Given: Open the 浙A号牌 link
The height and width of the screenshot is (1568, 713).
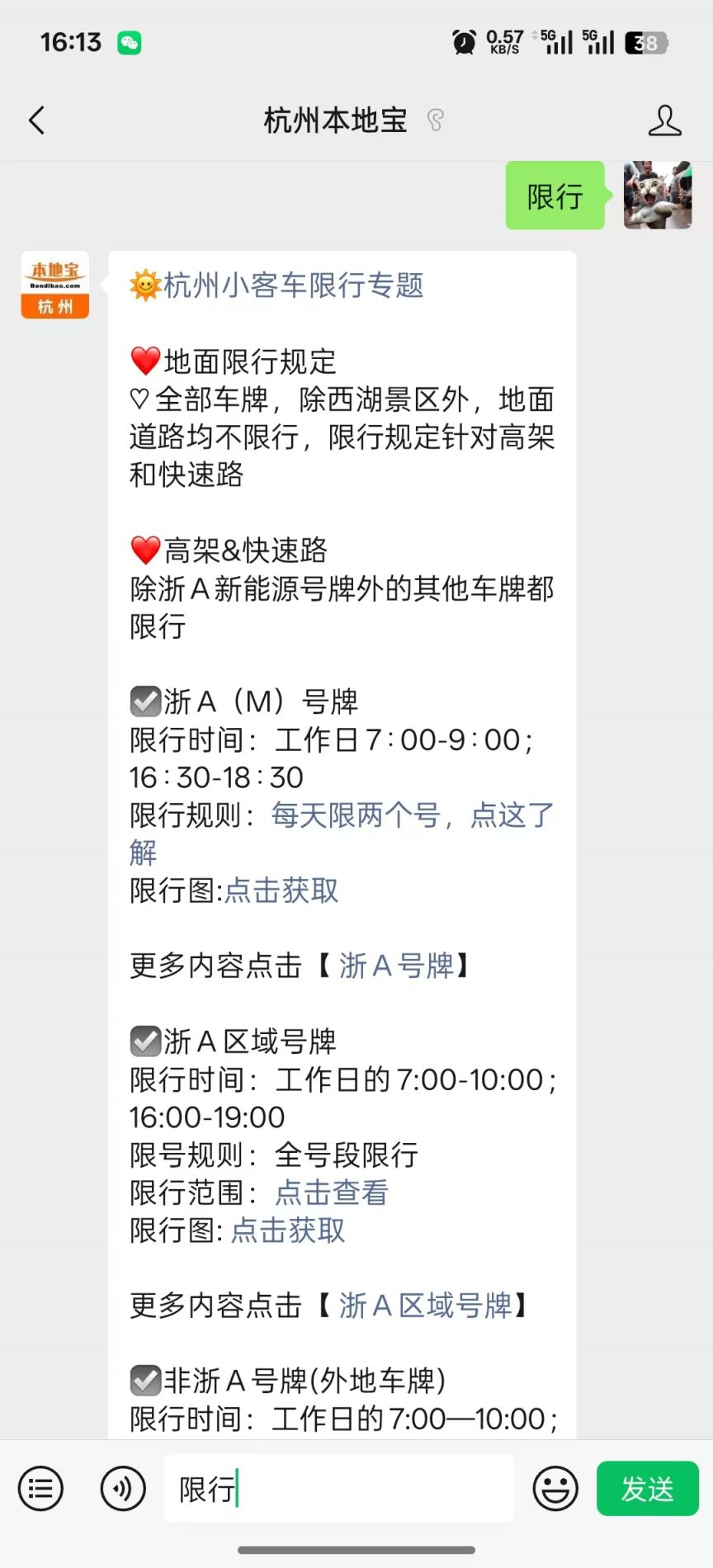Looking at the screenshot, I should coord(396,966).
